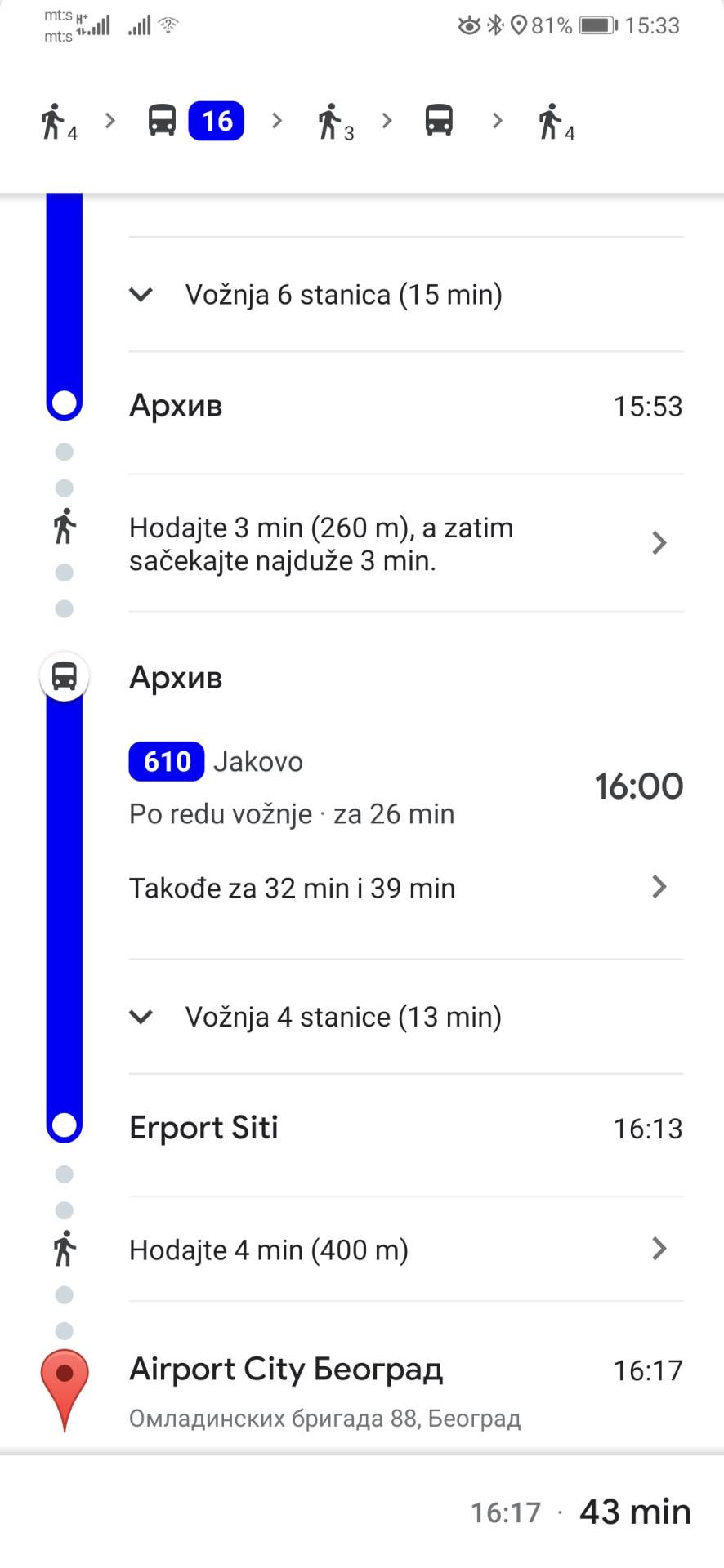724x1568 pixels.
Task: Select the 16:00 departure time
Action: click(640, 786)
